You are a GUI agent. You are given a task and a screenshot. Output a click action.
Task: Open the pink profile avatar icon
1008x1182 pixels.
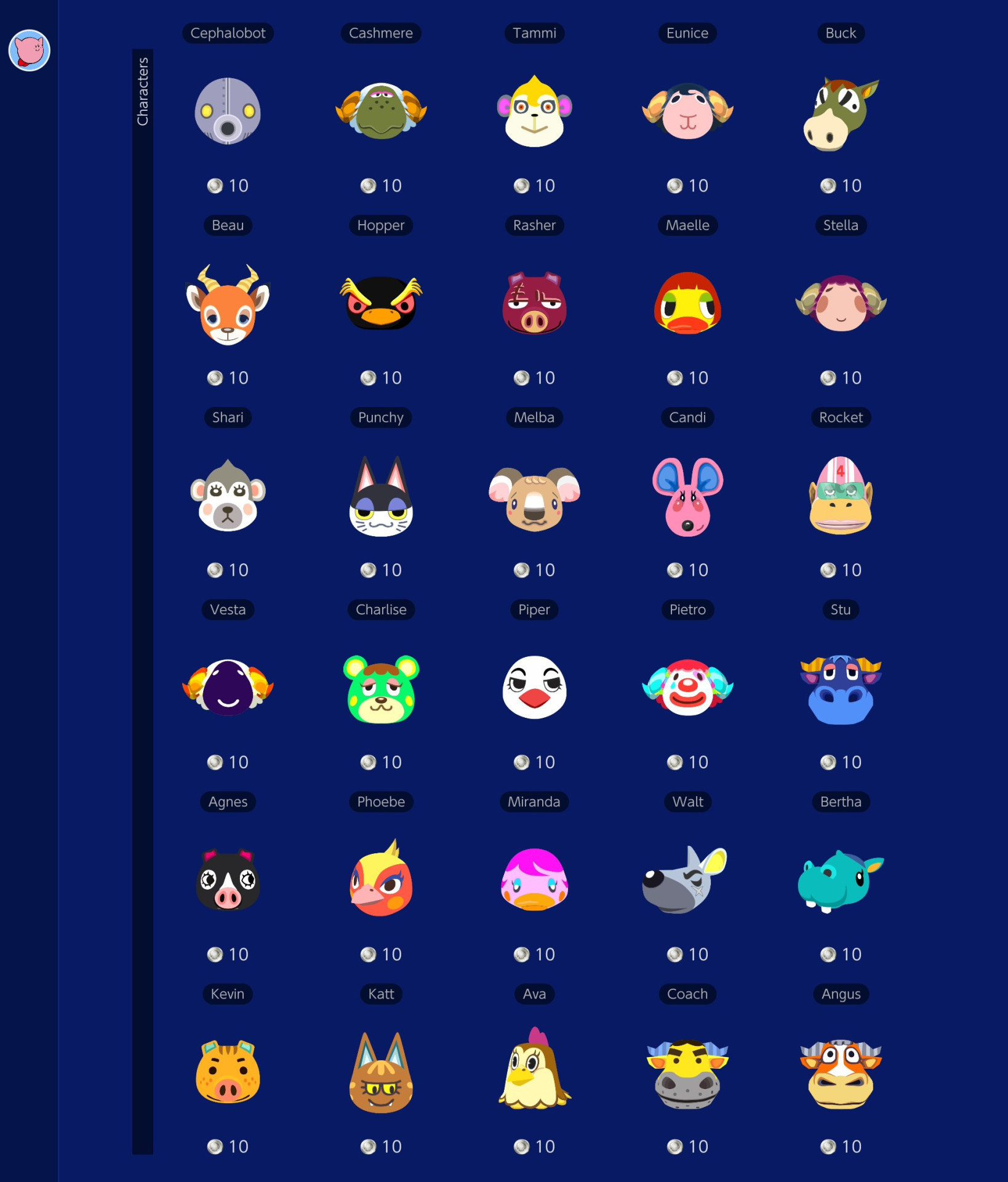29,50
